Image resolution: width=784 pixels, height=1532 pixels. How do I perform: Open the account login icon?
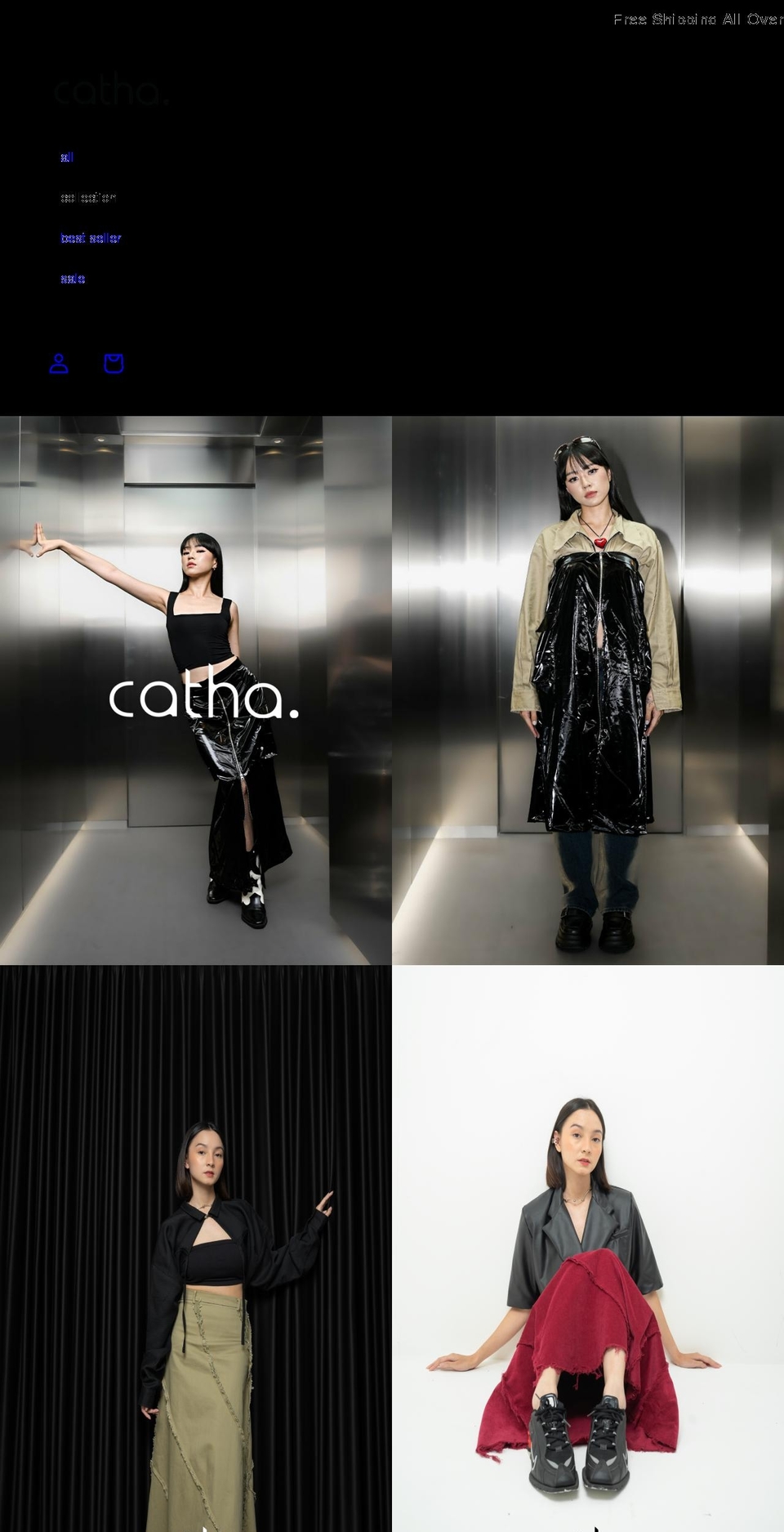[x=59, y=364]
